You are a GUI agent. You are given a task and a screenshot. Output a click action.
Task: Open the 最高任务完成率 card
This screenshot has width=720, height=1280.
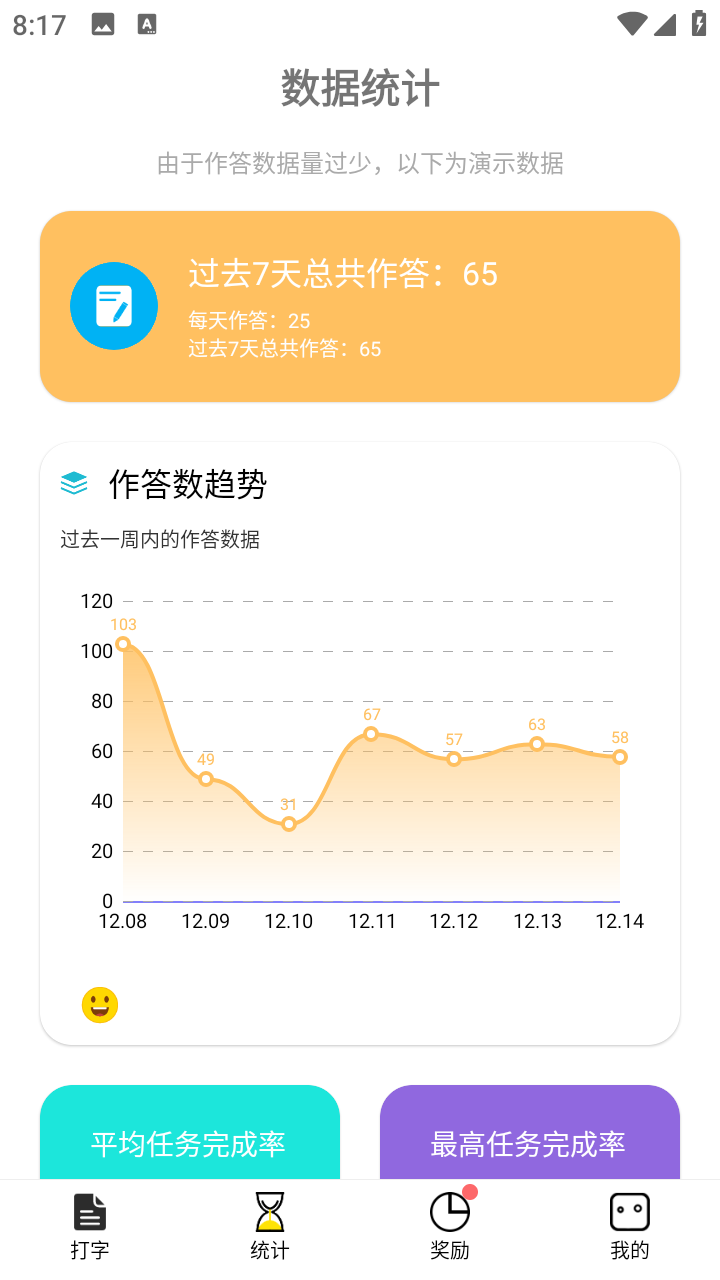coord(530,1133)
